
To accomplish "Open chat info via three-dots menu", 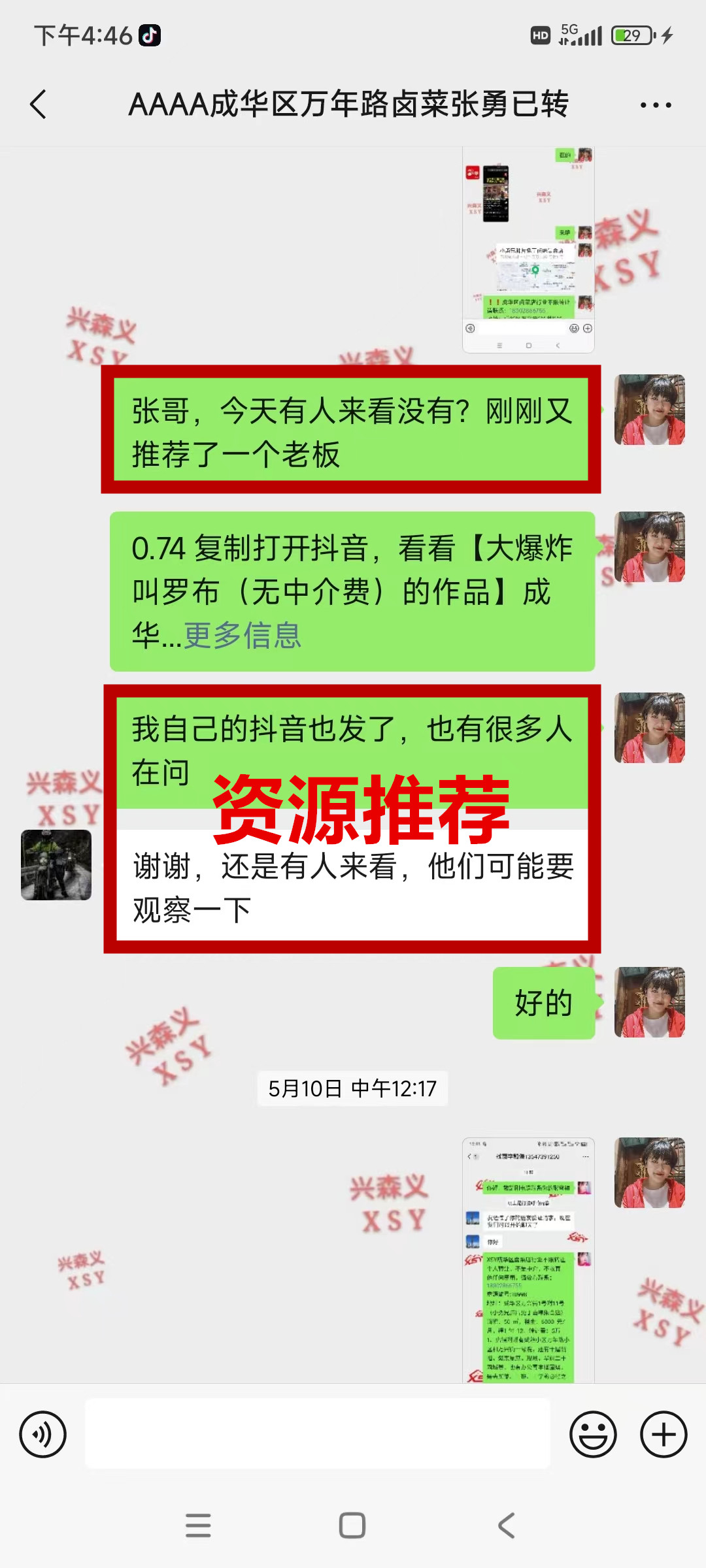I will 655,105.
